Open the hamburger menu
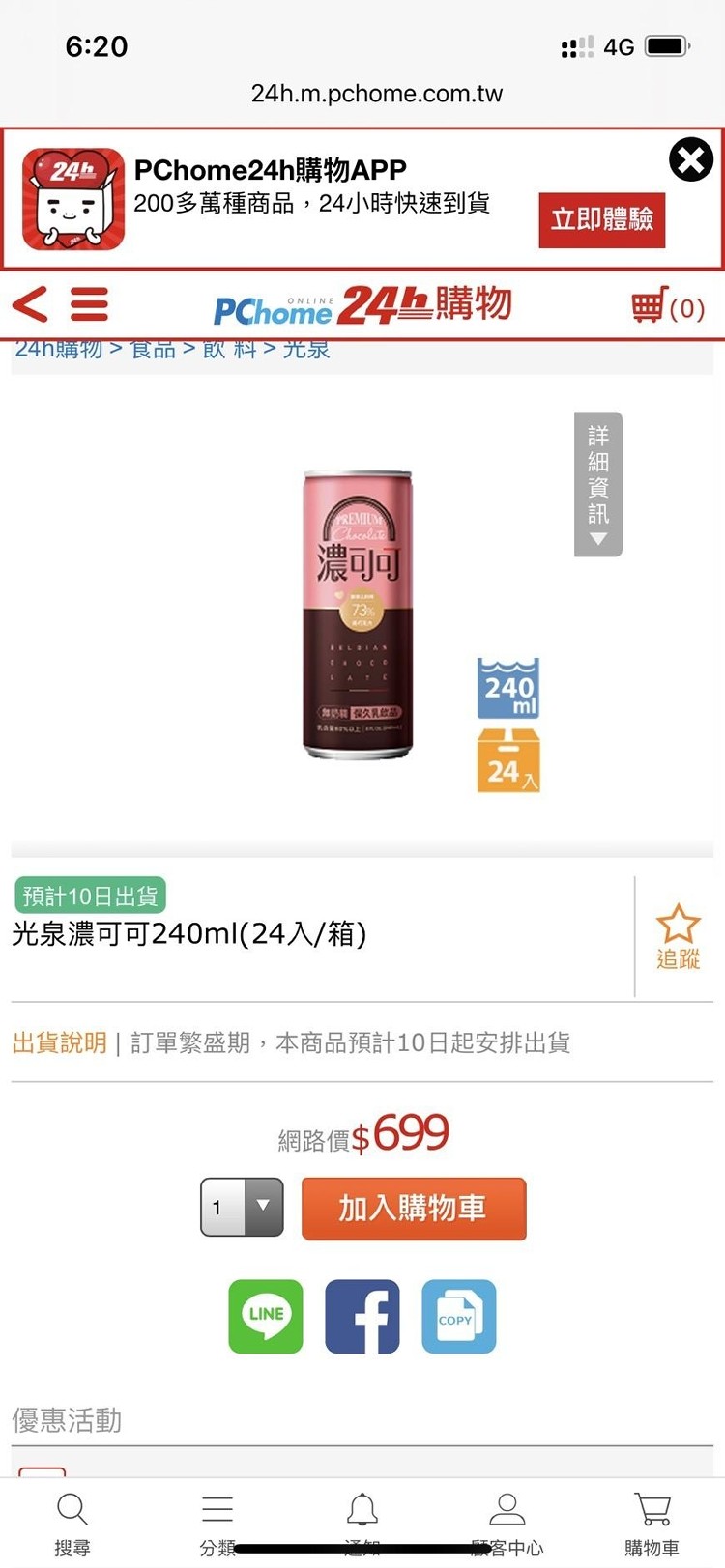725x1568 pixels. [89, 305]
